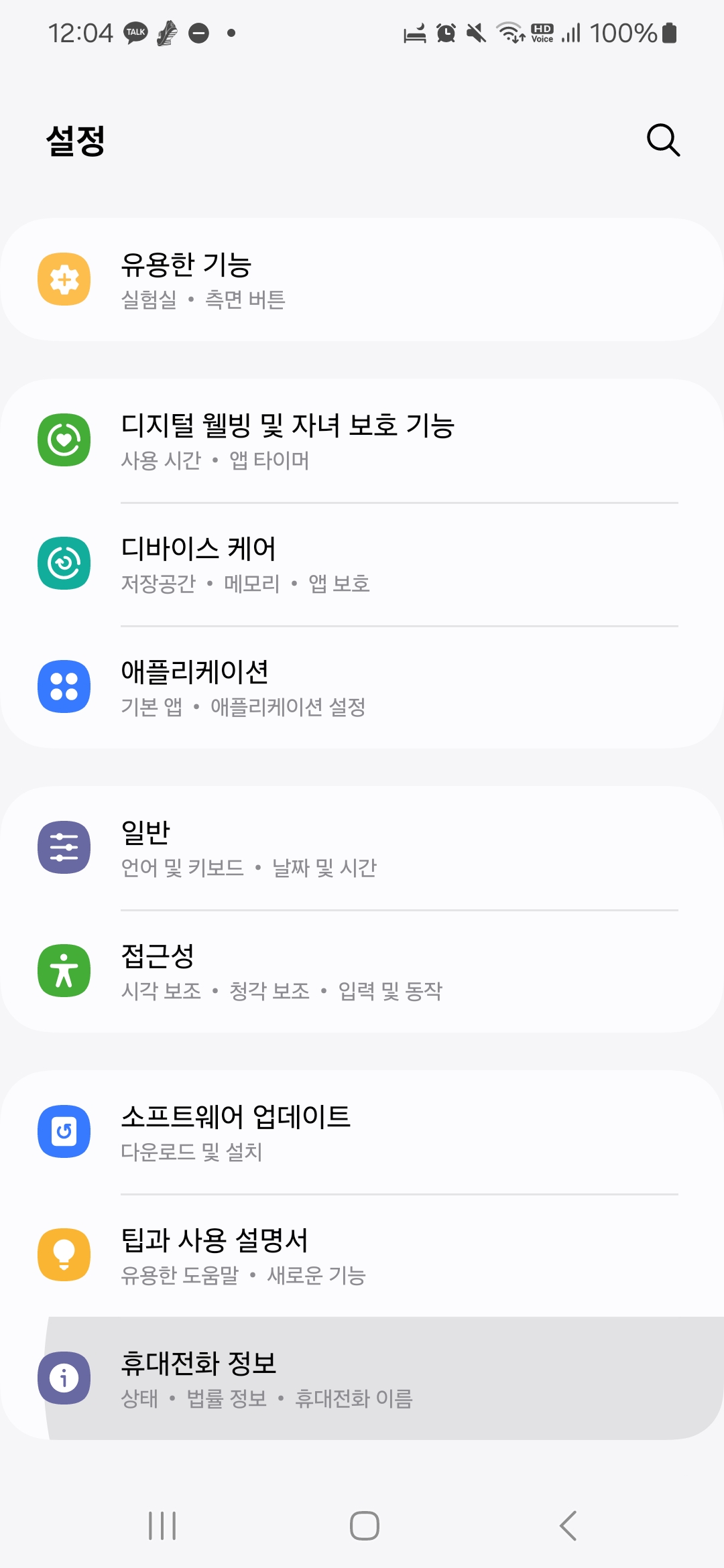The width and height of the screenshot is (724, 1568).
Task: Tap the 소프트웨어 업데이트 icon
Action: [64, 1130]
